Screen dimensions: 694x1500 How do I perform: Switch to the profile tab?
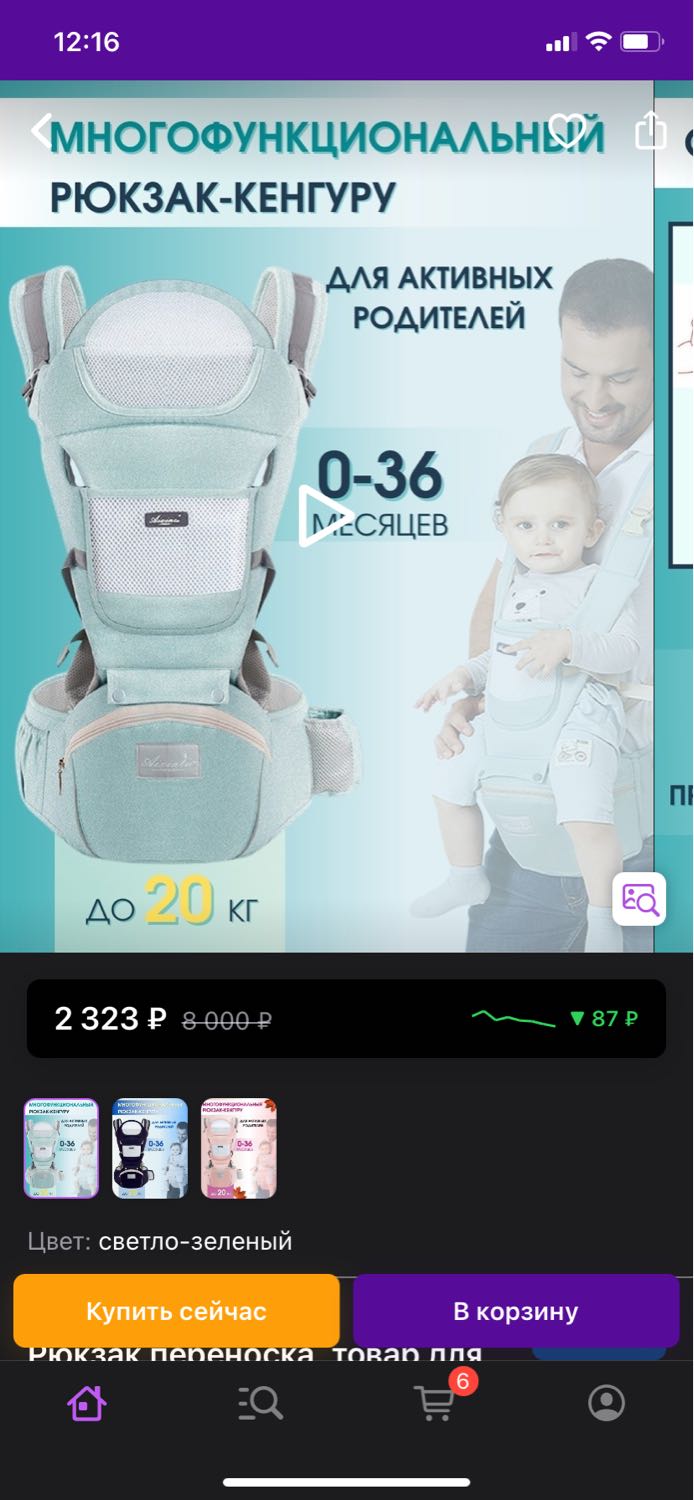(x=606, y=1403)
